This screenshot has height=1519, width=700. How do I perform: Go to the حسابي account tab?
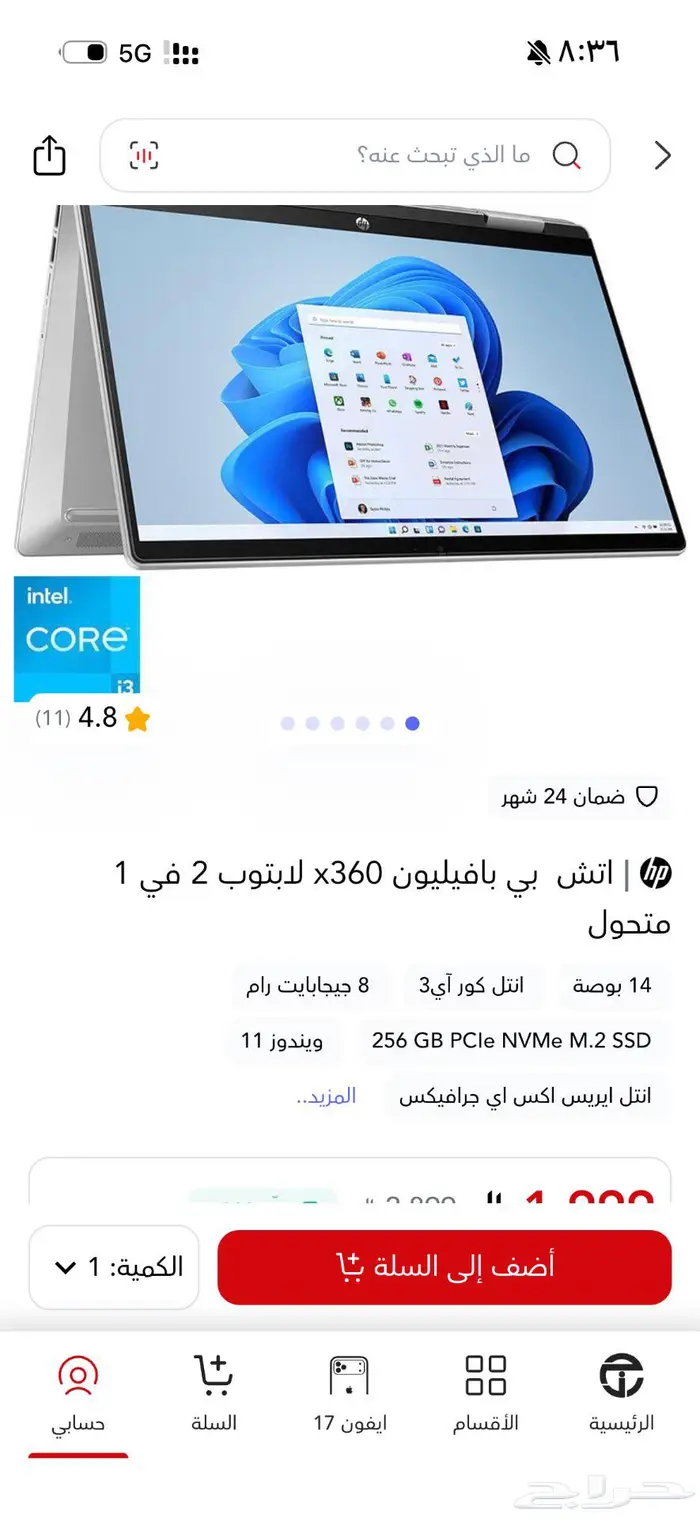[78, 1394]
